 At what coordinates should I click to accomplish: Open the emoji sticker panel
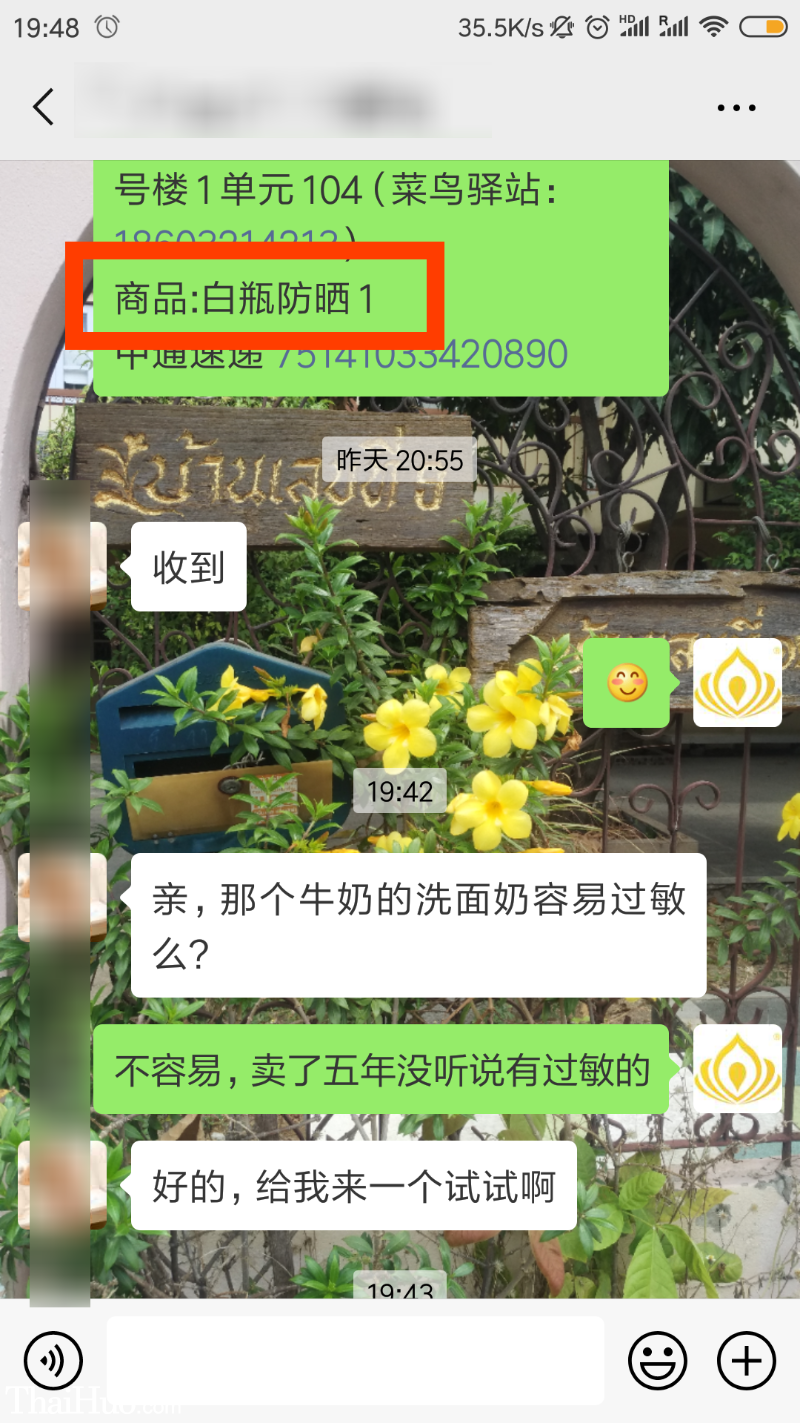[657, 1360]
